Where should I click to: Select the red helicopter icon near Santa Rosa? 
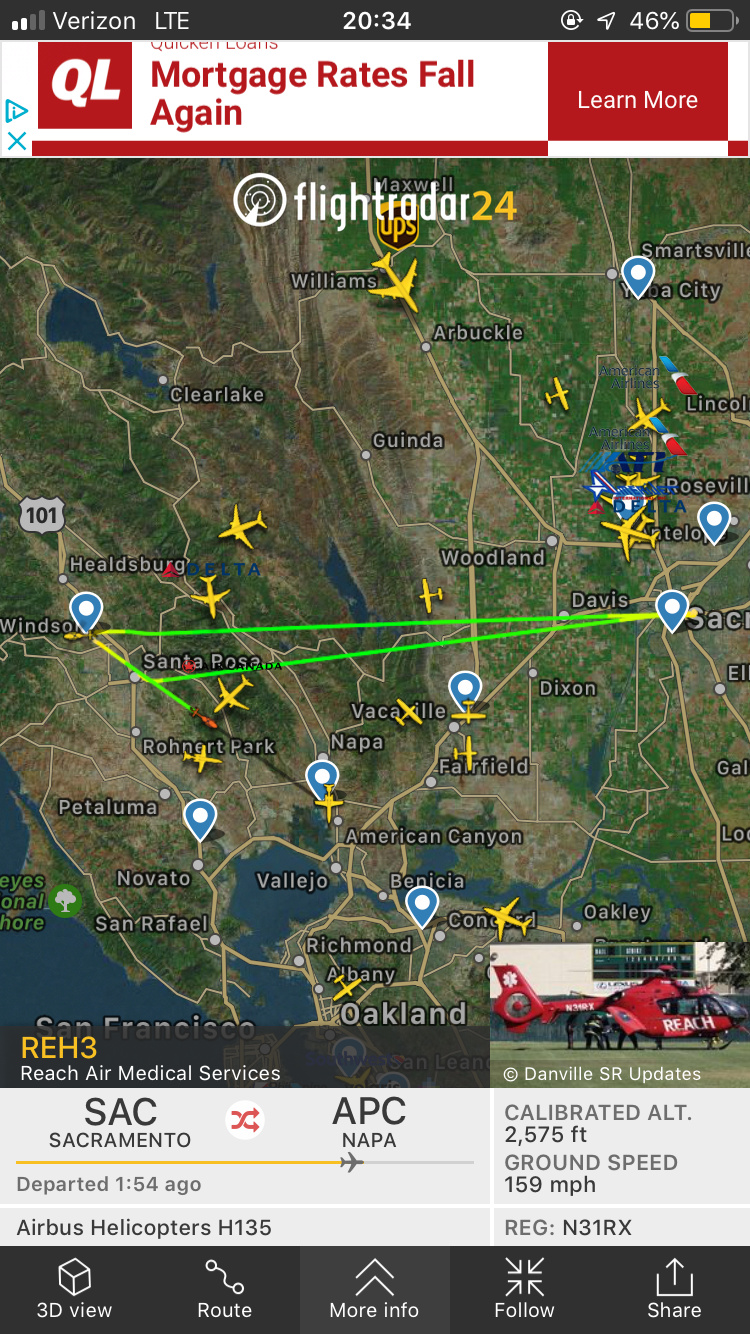click(x=203, y=715)
